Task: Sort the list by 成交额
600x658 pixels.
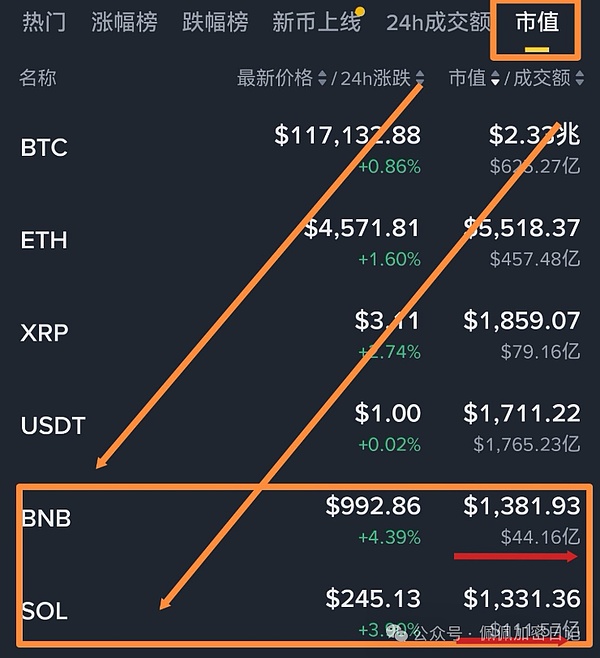Action: (x=545, y=78)
